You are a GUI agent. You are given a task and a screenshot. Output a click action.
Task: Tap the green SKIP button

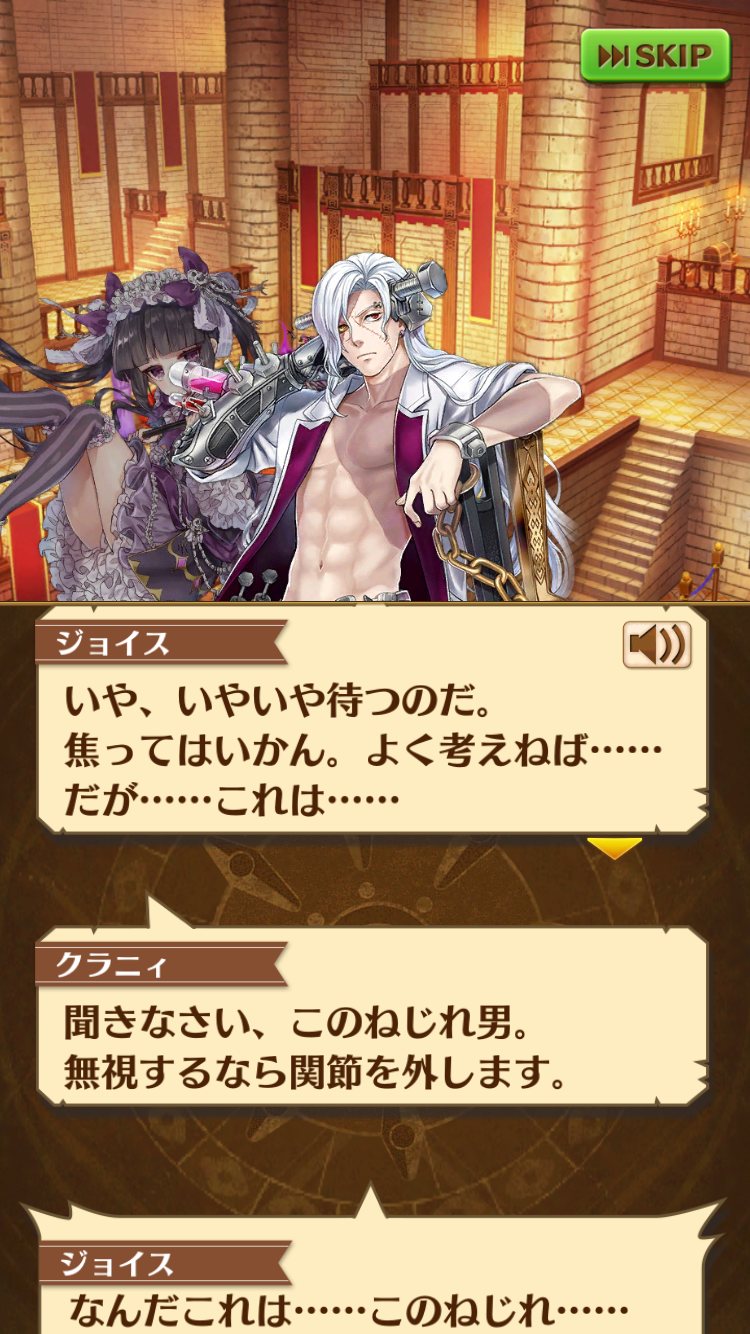657,55
